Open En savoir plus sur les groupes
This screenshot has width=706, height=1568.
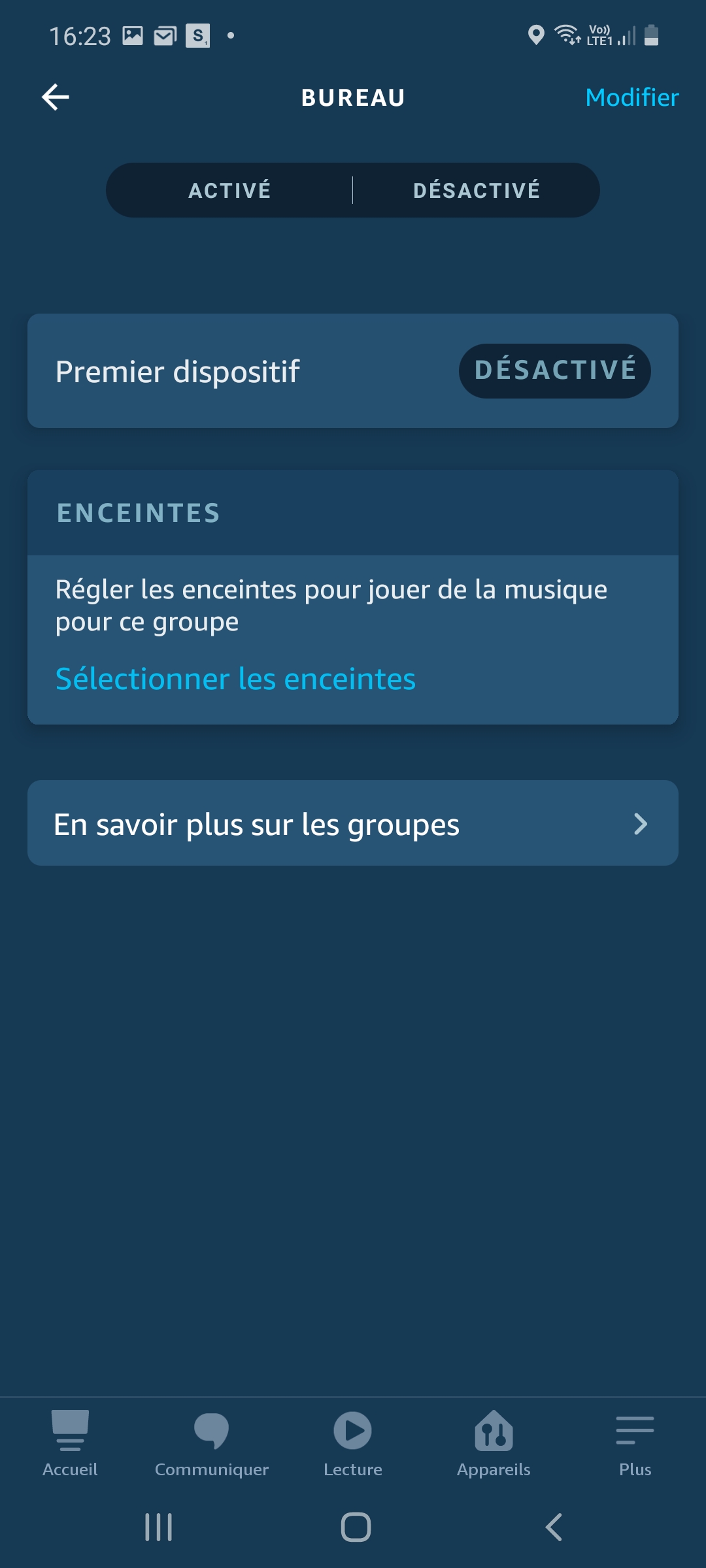353,823
